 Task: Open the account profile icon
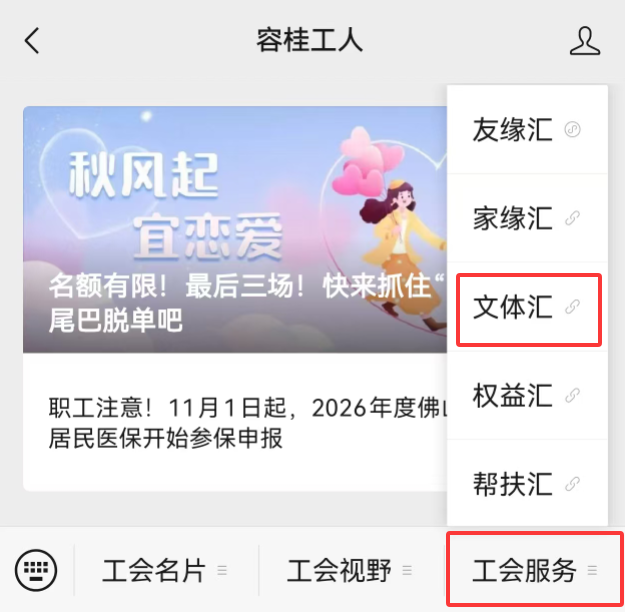[584, 41]
